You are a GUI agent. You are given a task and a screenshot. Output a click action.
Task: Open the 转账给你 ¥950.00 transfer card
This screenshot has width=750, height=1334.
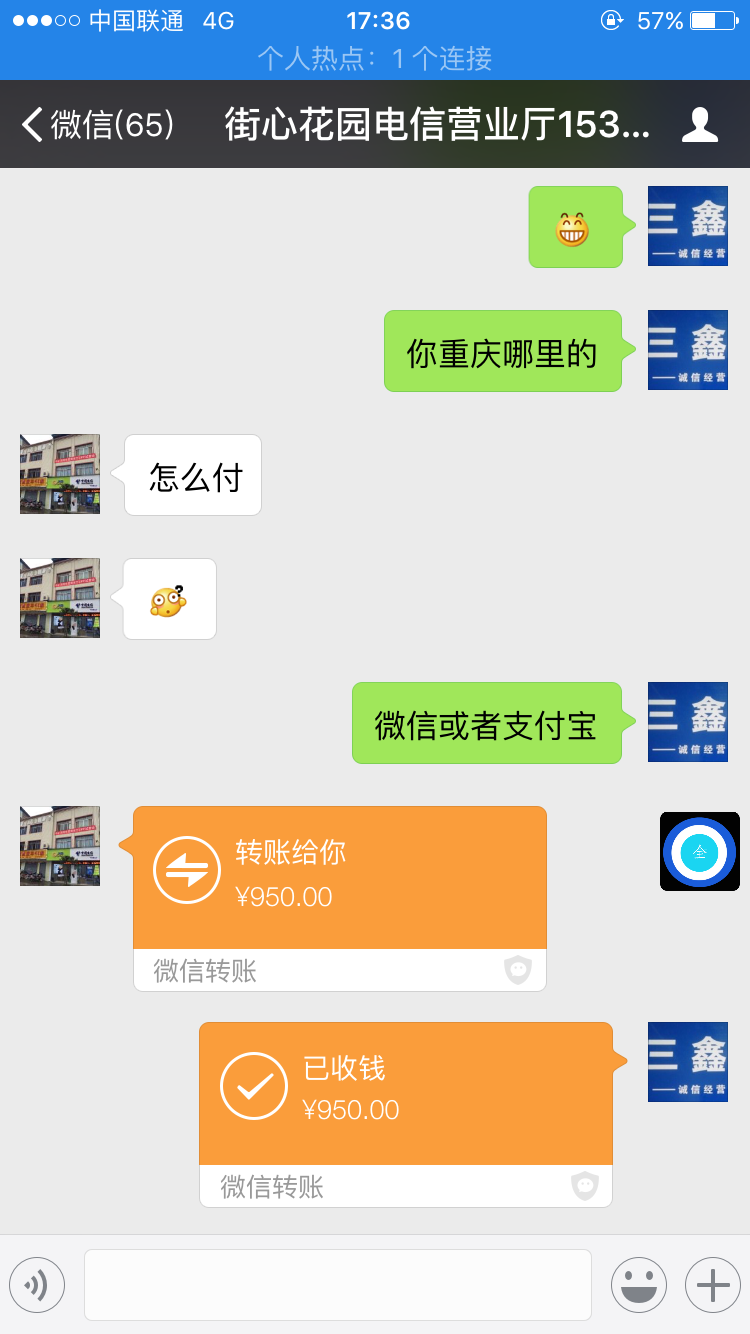[x=340, y=878]
